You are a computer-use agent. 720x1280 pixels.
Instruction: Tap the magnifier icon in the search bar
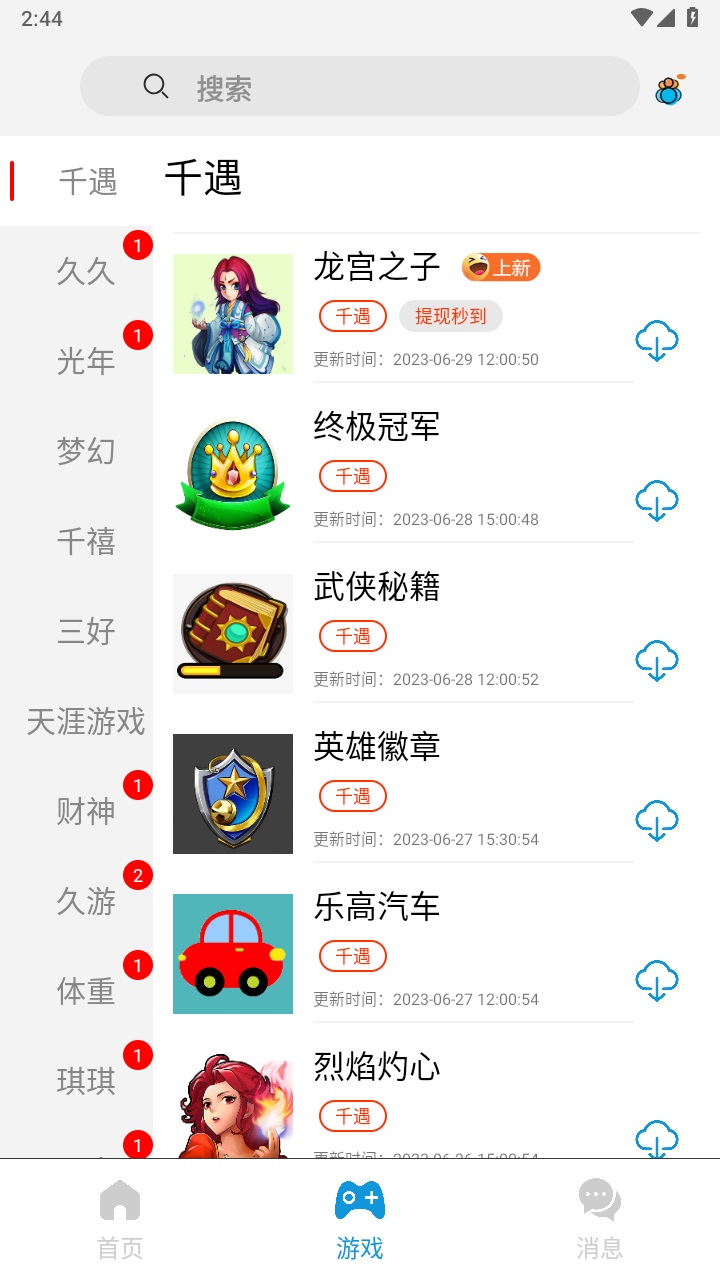[x=156, y=86]
